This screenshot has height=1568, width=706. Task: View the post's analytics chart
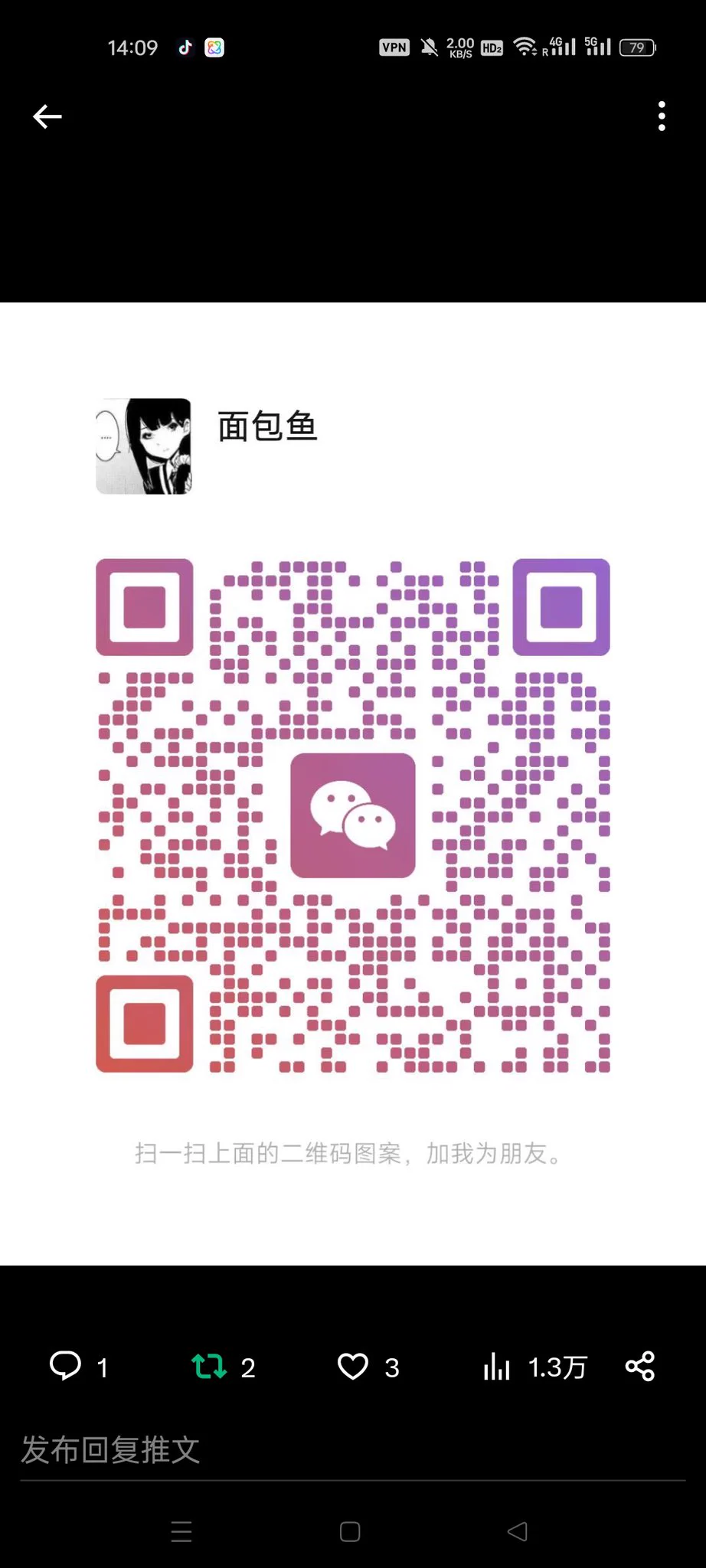tap(497, 1367)
